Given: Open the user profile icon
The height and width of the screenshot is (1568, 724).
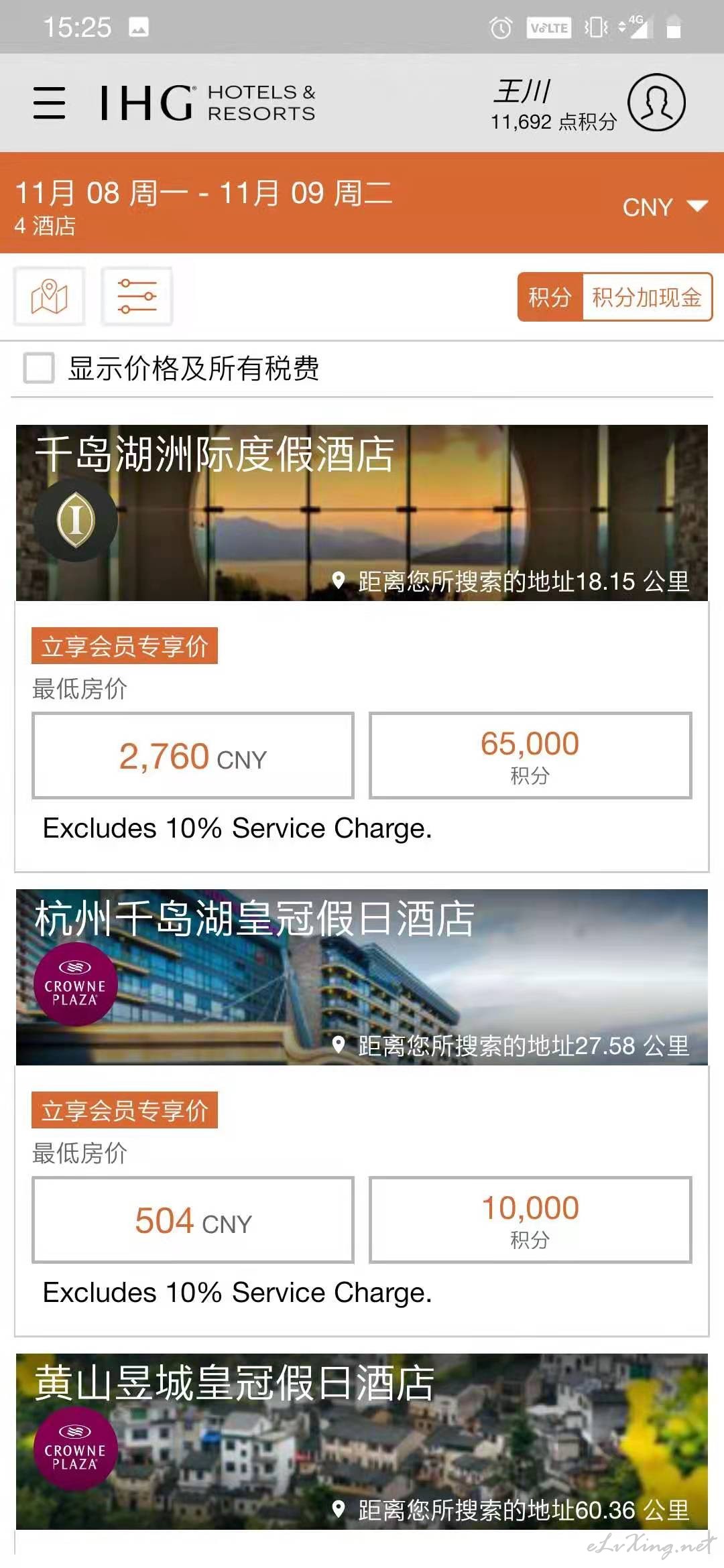Looking at the screenshot, I should [x=656, y=103].
